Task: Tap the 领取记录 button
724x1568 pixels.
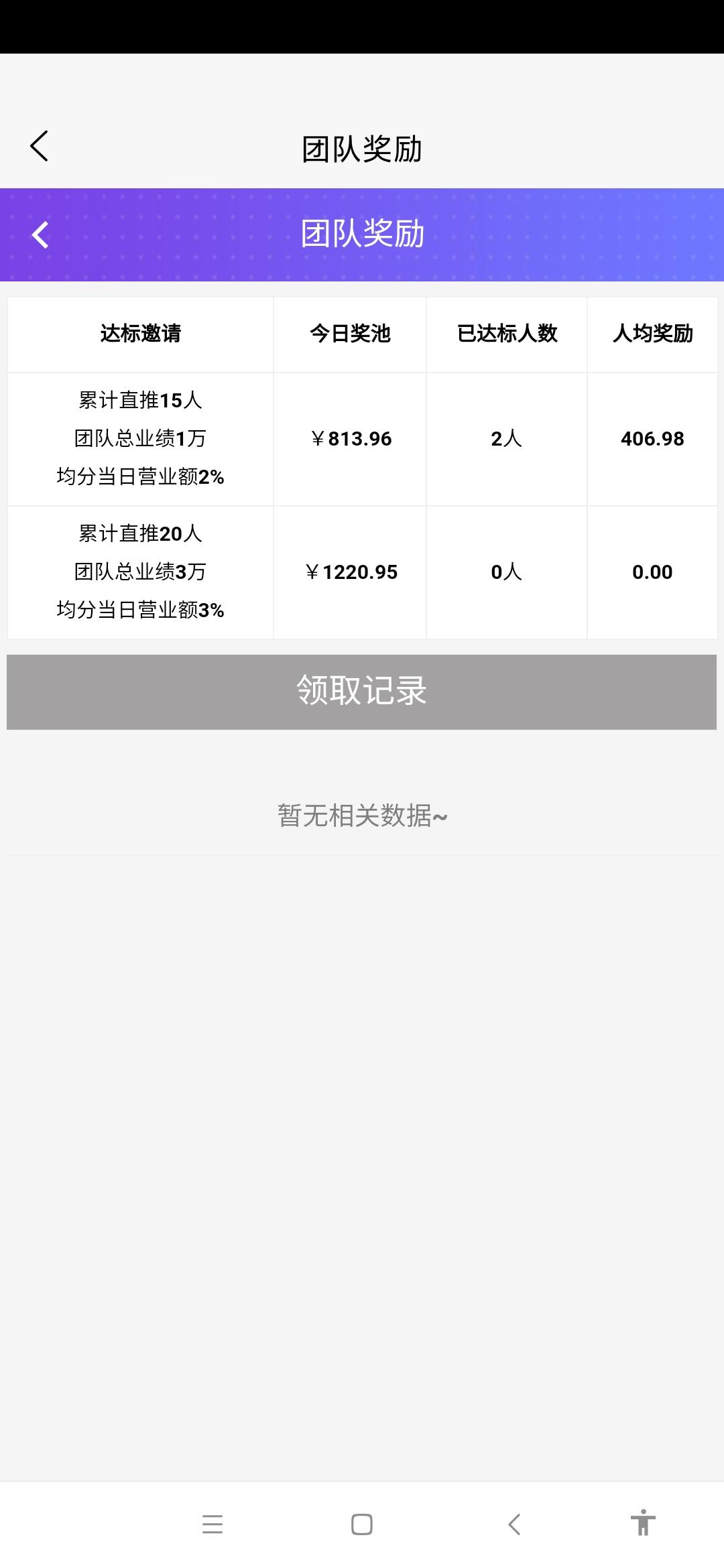Action: pos(362,691)
